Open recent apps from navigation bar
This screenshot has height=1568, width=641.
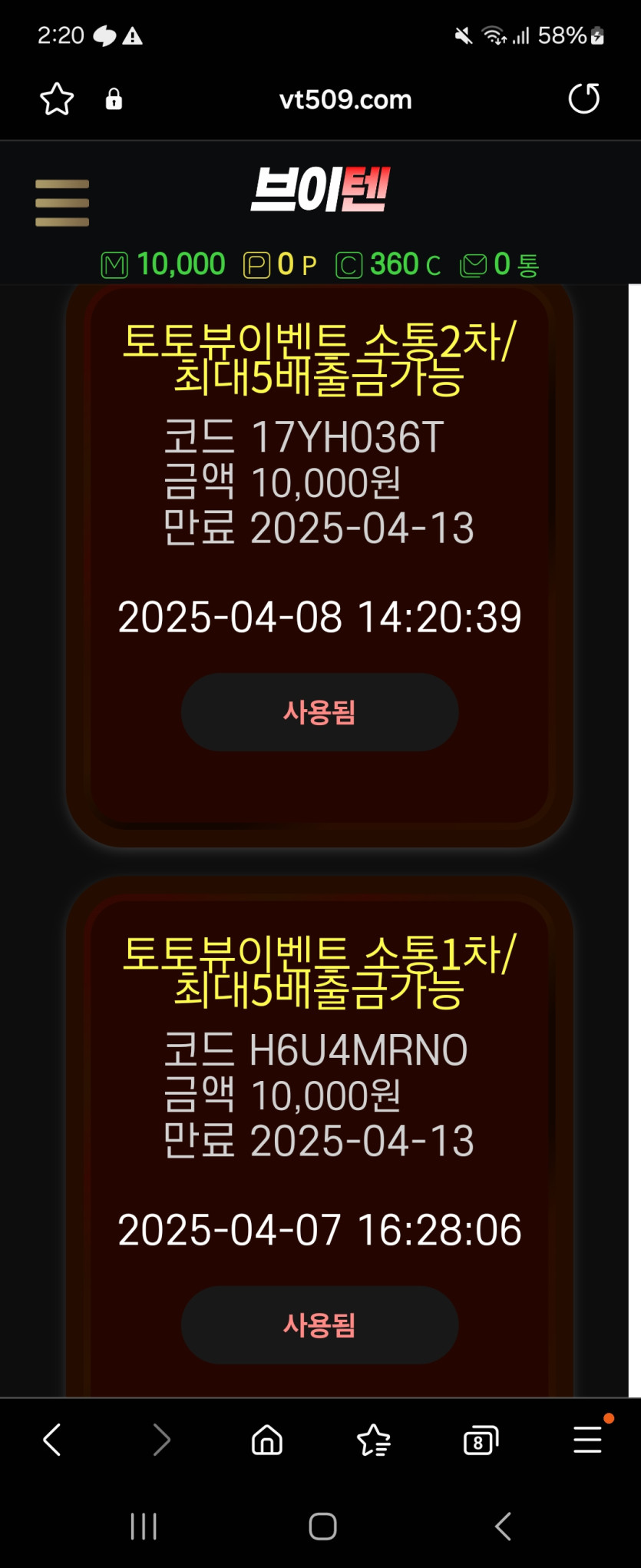click(144, 1526)
